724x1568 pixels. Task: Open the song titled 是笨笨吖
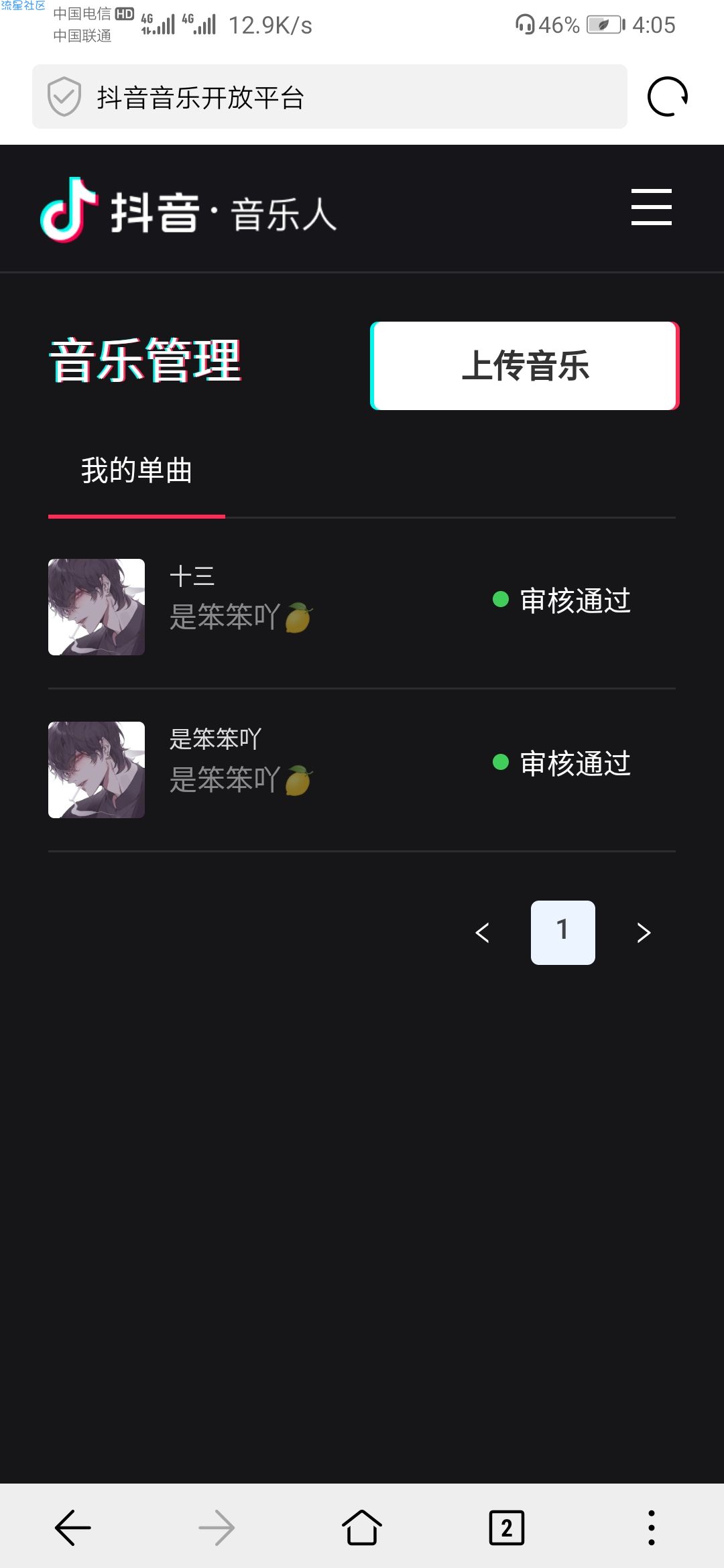pos(215,739)
